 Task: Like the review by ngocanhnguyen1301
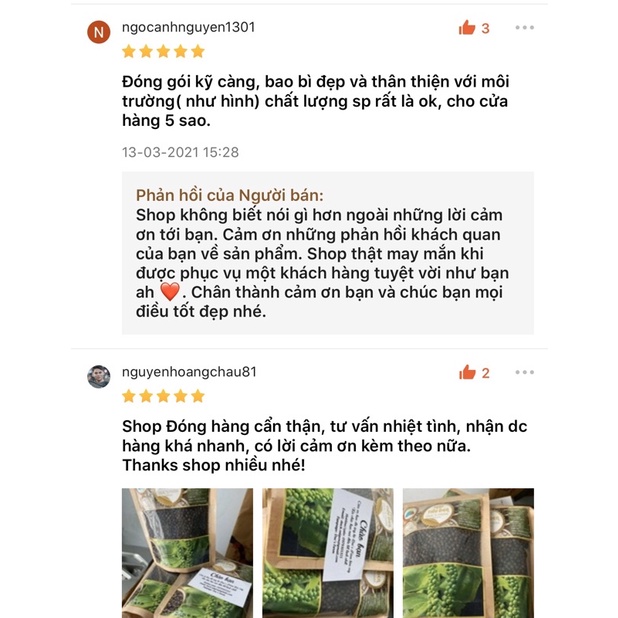(467, 28)
